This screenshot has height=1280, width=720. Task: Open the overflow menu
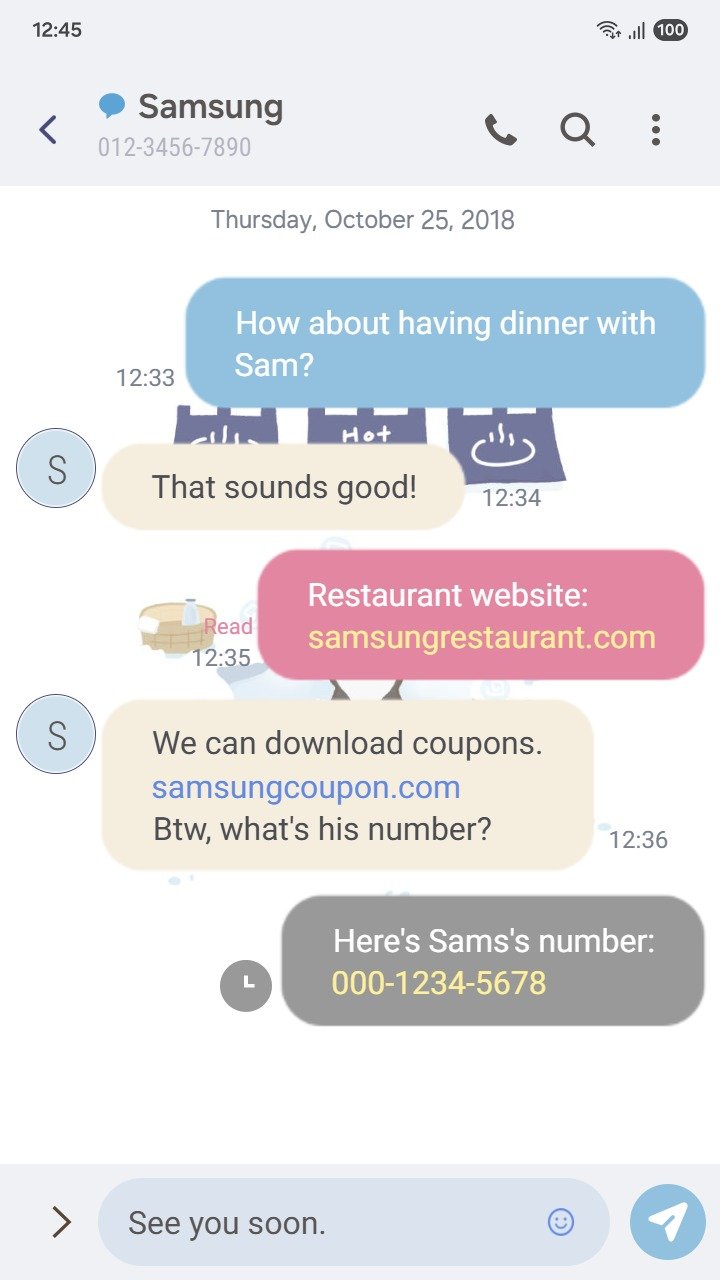(x=655, y=130)
